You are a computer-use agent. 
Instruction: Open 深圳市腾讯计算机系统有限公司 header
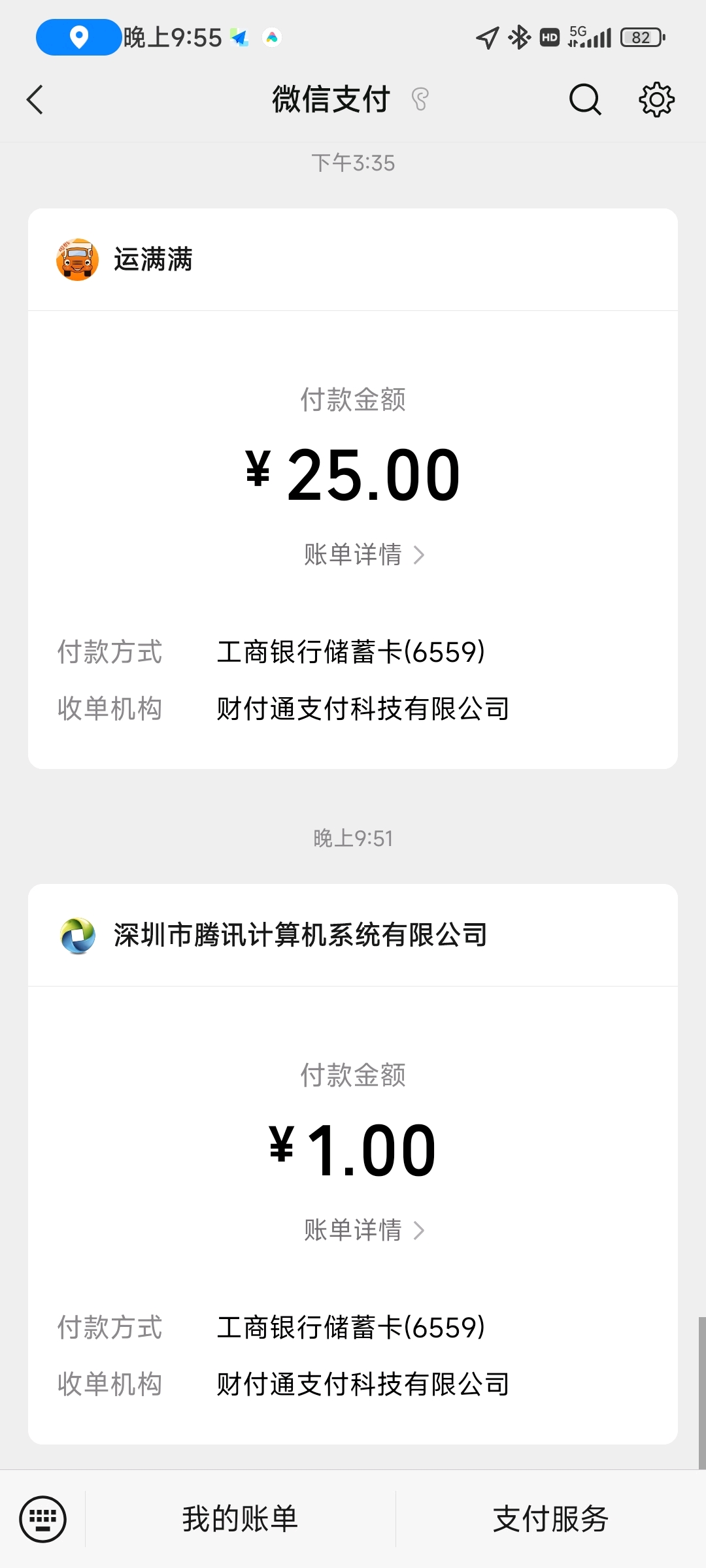pyautogui.click(x=353, y=935)
